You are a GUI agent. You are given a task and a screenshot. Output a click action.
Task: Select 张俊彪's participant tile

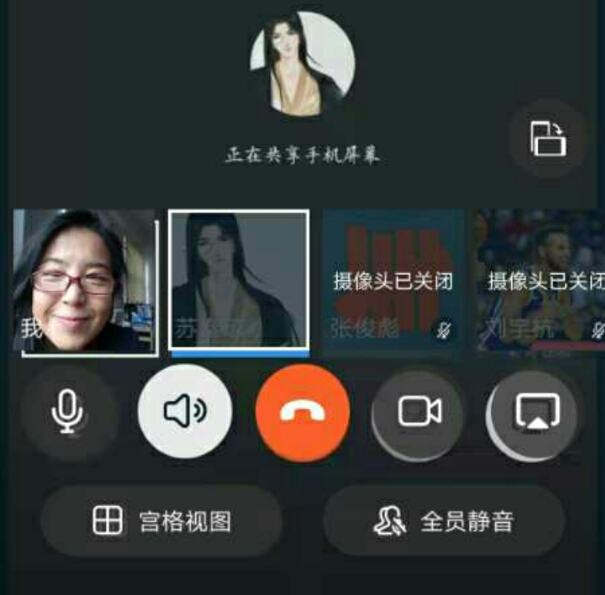tap(393, 281)
